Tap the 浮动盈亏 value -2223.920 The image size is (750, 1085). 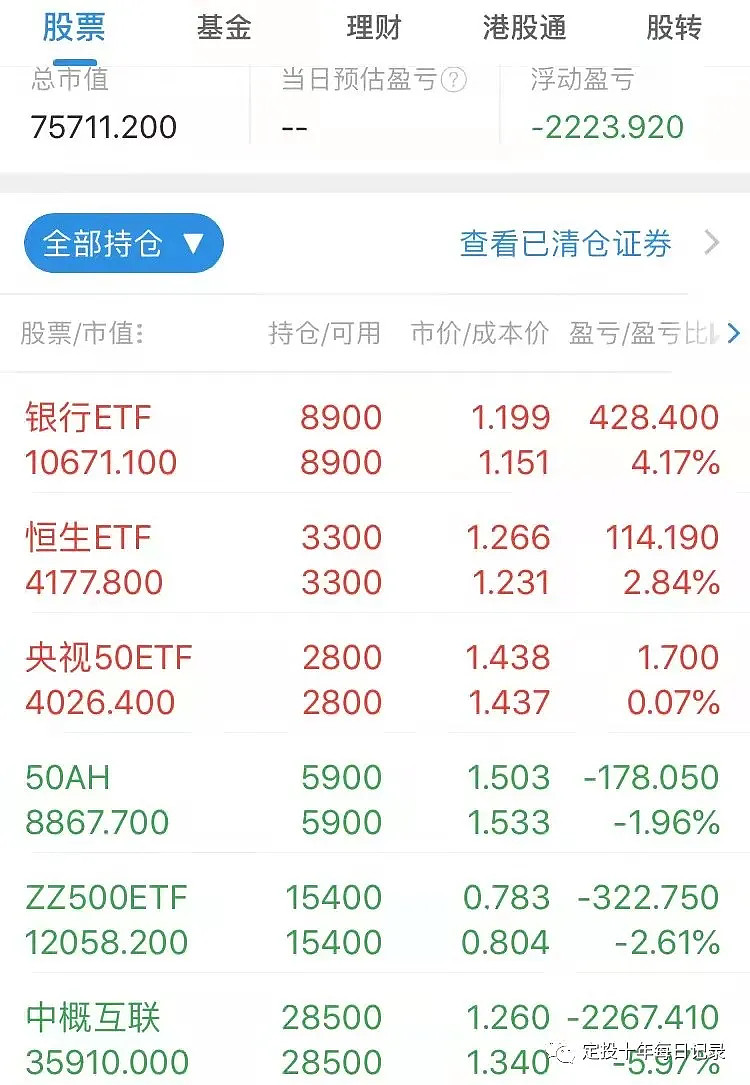604,126
